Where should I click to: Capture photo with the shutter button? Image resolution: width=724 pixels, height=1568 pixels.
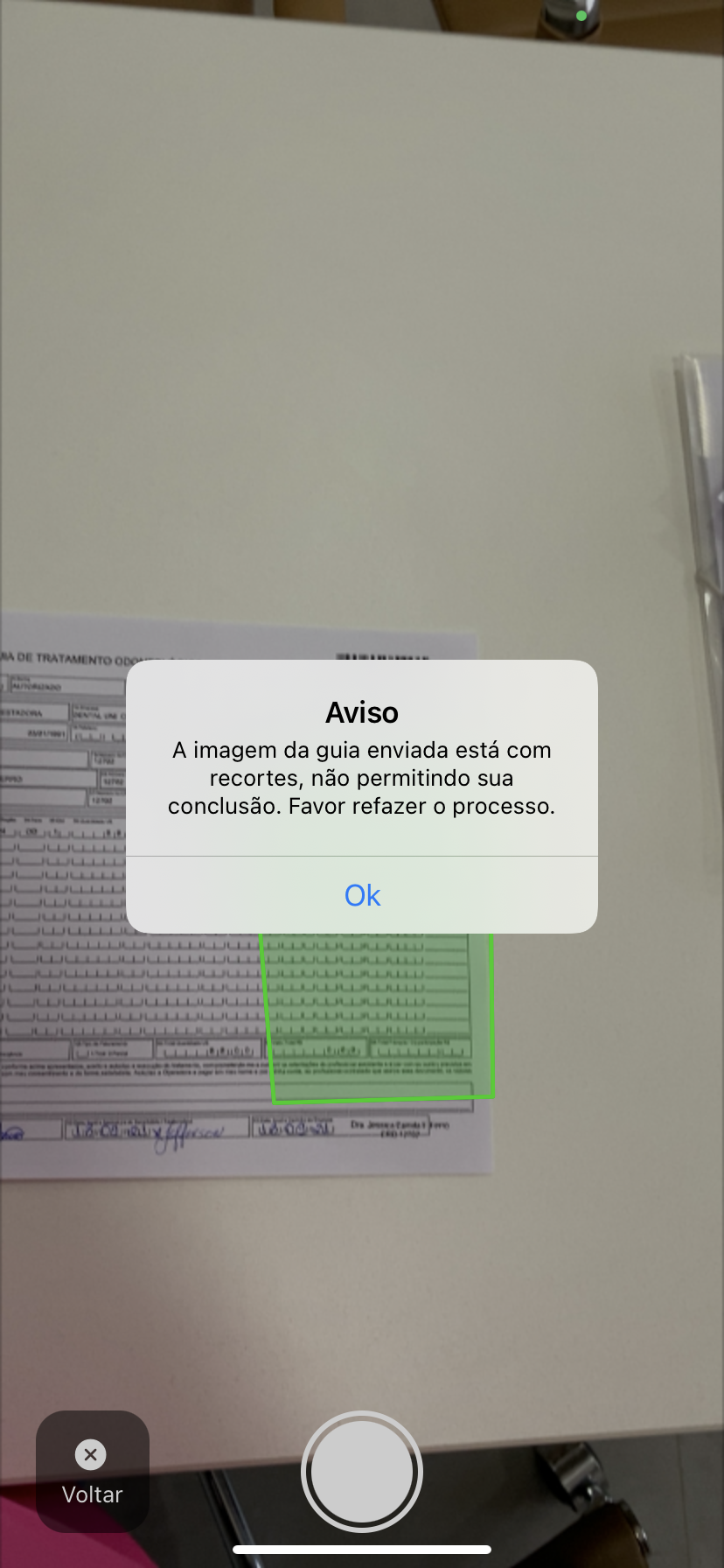tap(362, 1472)
